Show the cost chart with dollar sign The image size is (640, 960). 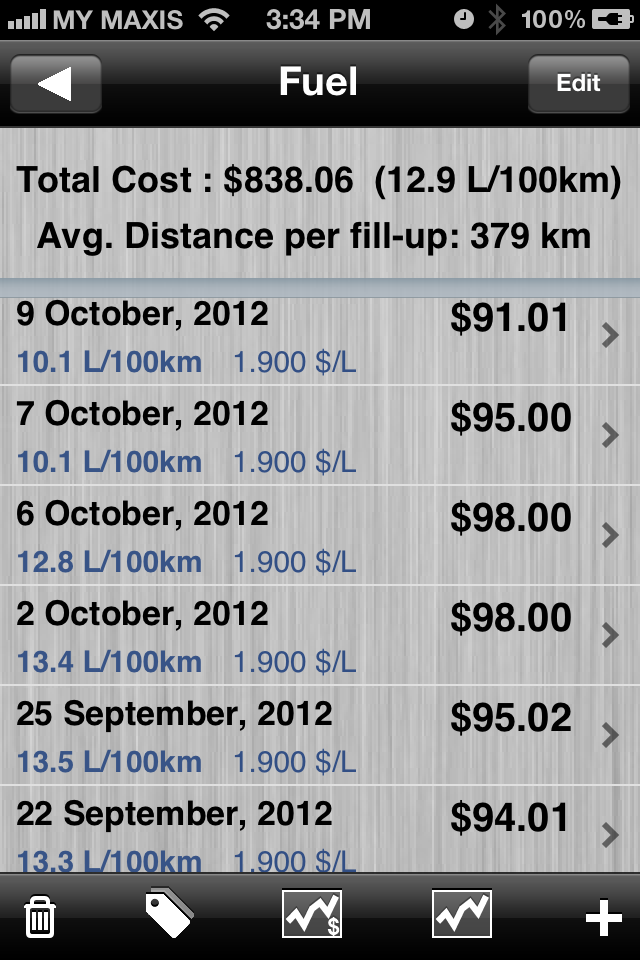pos(312,915)
